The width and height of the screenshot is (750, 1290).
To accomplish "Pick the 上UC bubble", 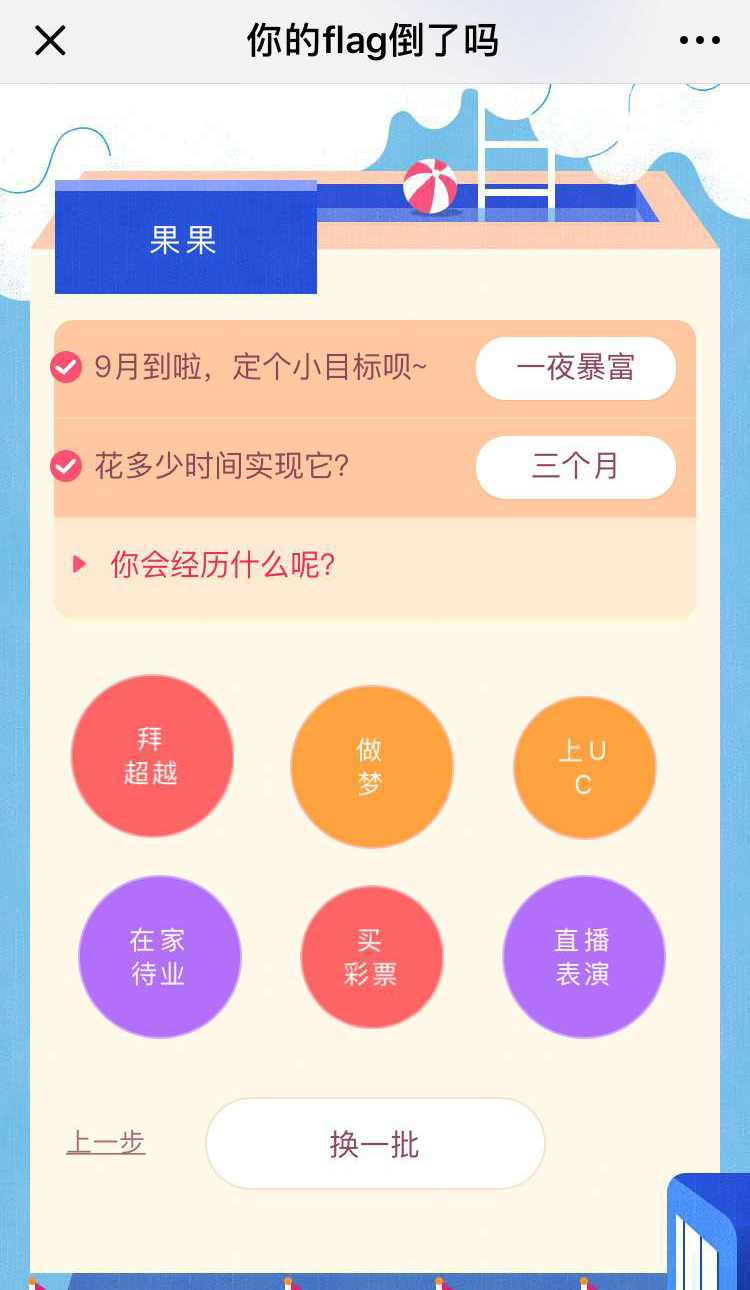I will coord(584,767).
